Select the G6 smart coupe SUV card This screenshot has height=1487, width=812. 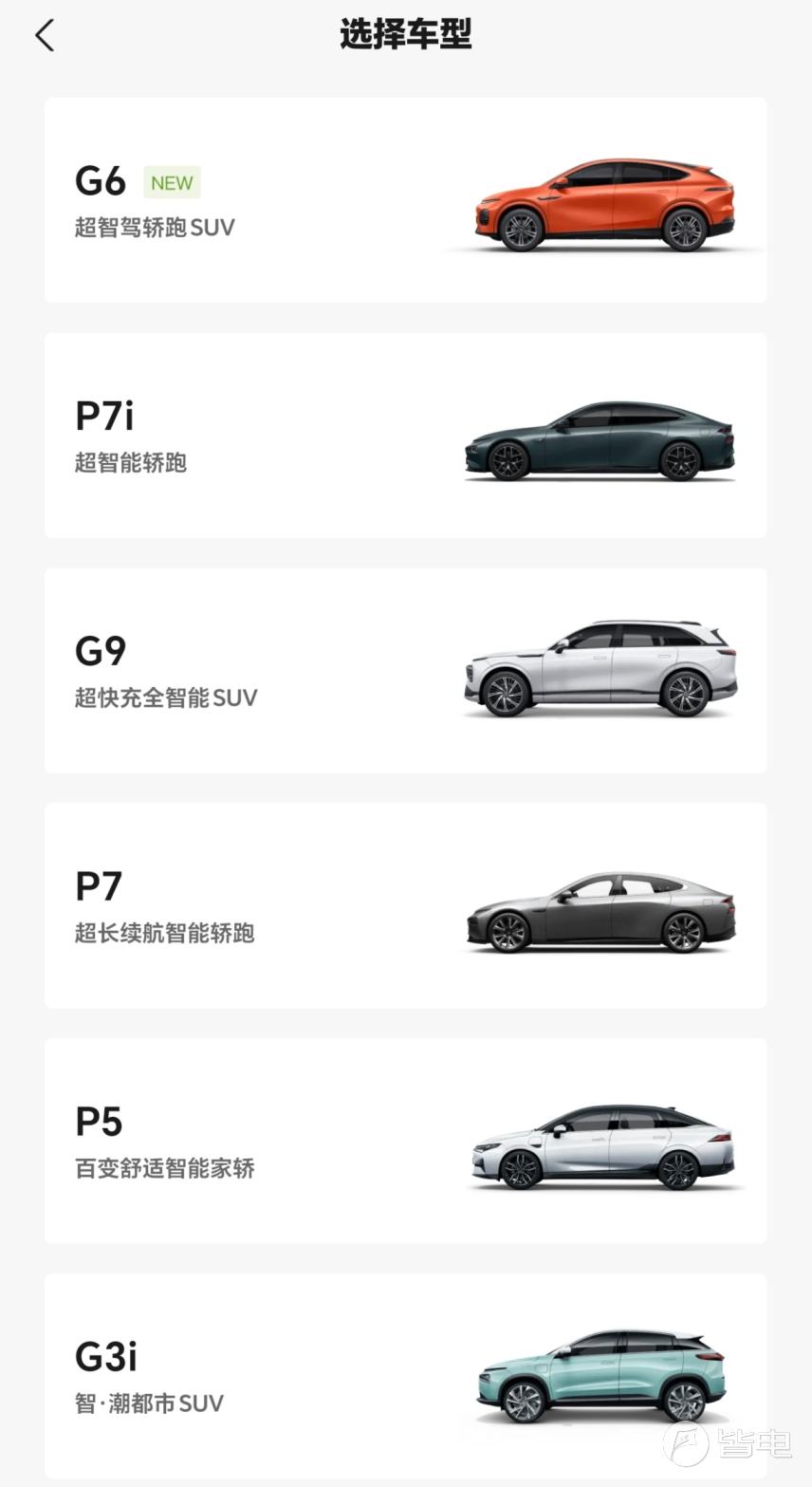point(405,200)
